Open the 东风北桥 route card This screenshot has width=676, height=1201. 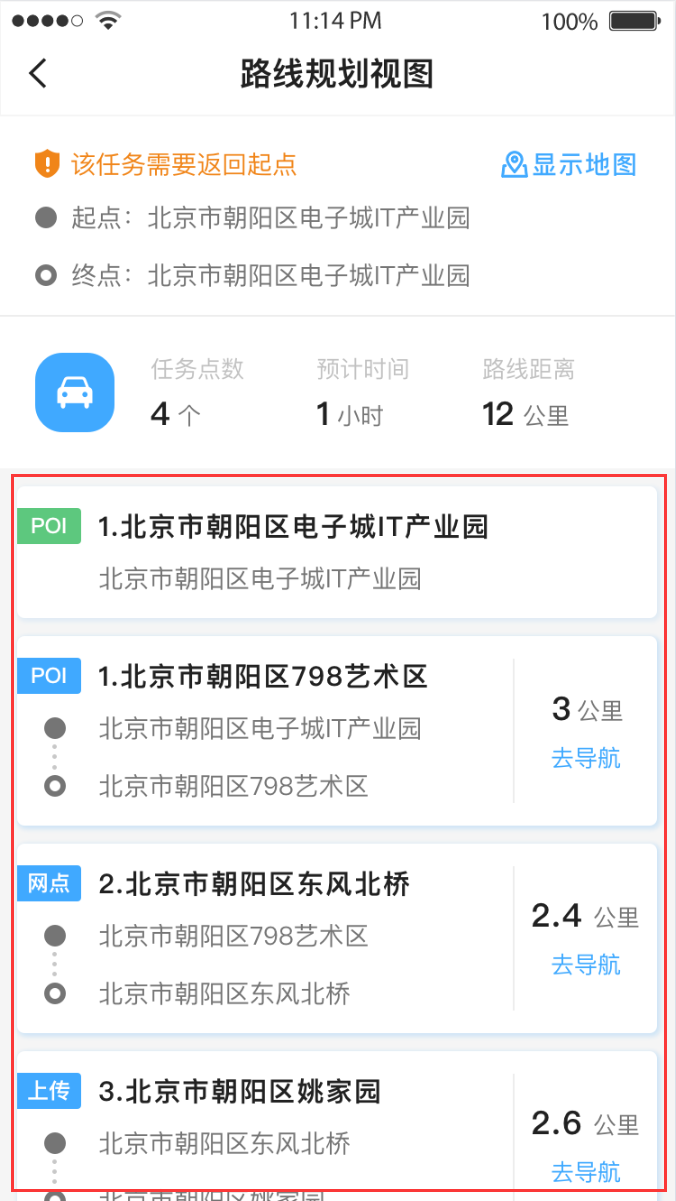click(337, 938)
